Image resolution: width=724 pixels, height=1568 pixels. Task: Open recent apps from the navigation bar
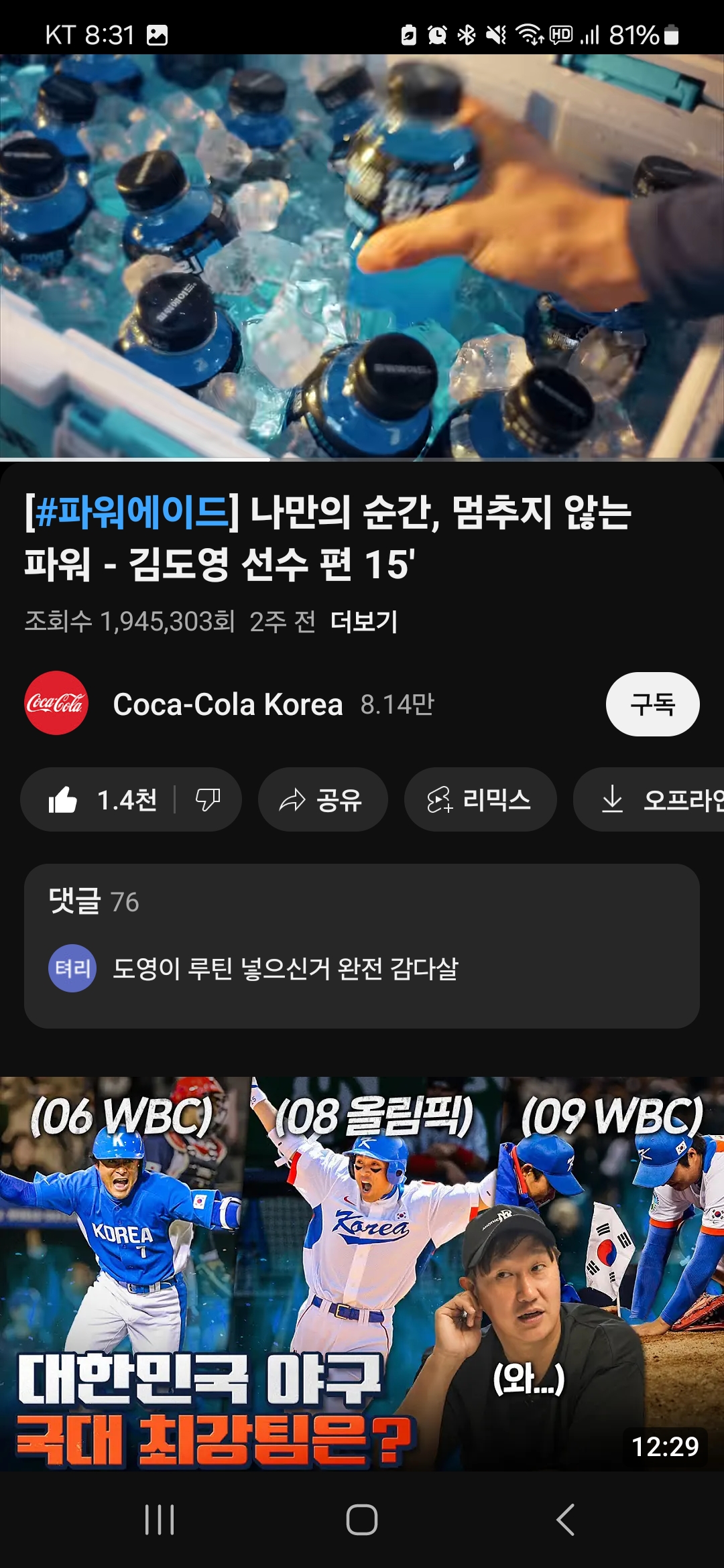tap(160, 1519)
